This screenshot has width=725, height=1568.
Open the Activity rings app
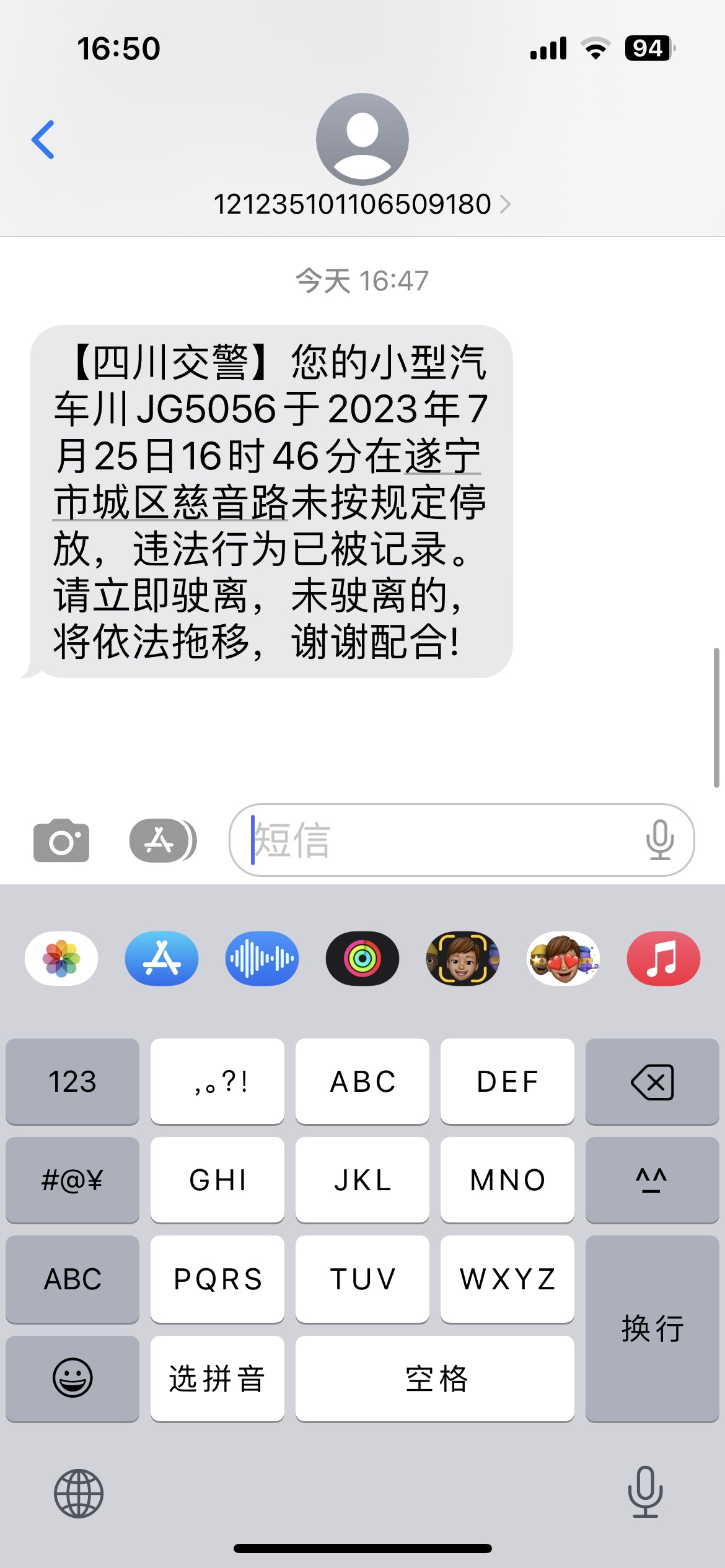[362, 959]
